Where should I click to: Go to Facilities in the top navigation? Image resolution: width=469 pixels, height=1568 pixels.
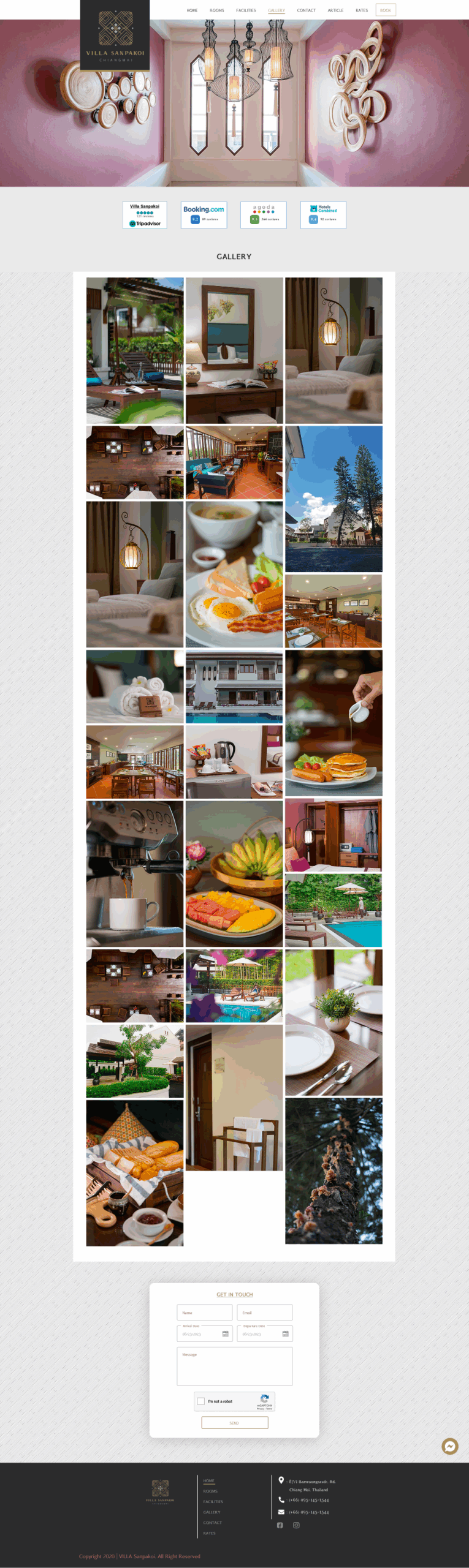(x=246, y=10)
